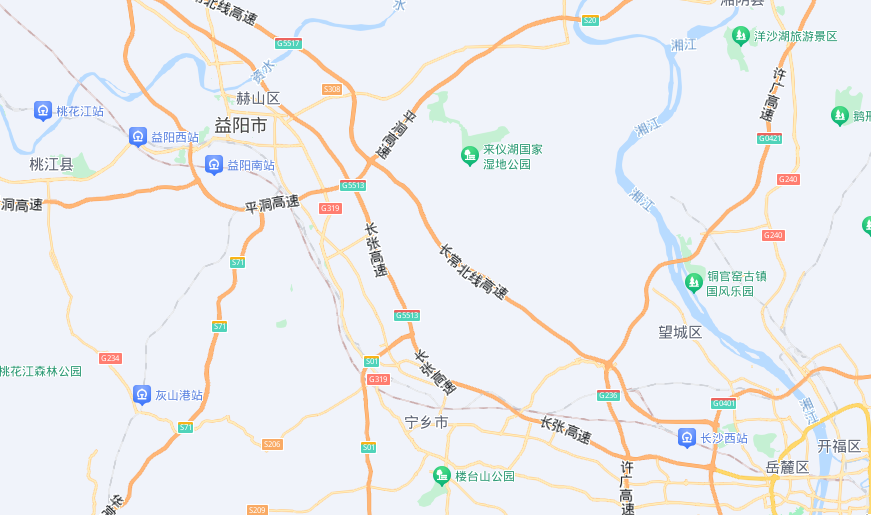Screen dimensions: 871x515
Task: Open the 益阳南站 station marker
Action: click(213, 164)
